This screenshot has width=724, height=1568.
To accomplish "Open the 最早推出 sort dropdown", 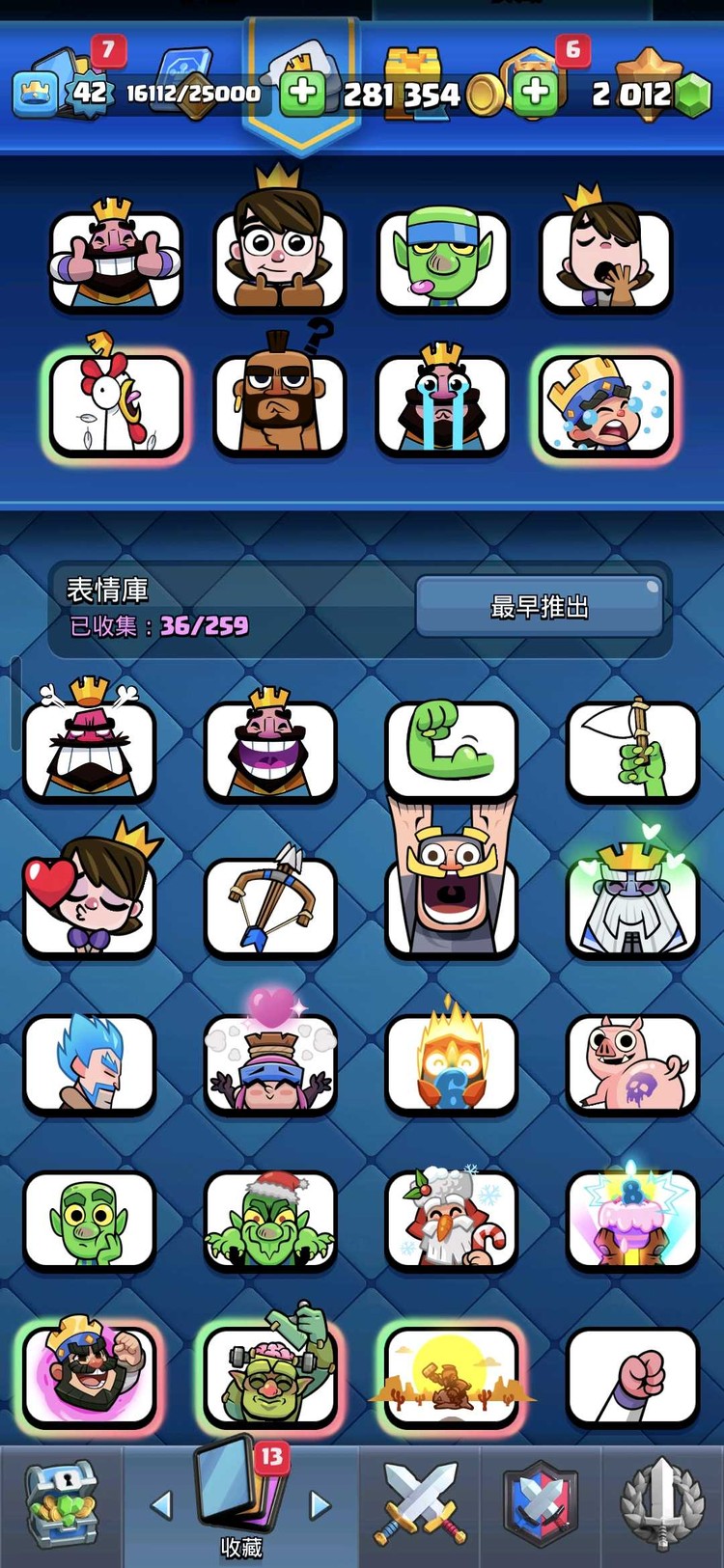I will click(541, 606).
